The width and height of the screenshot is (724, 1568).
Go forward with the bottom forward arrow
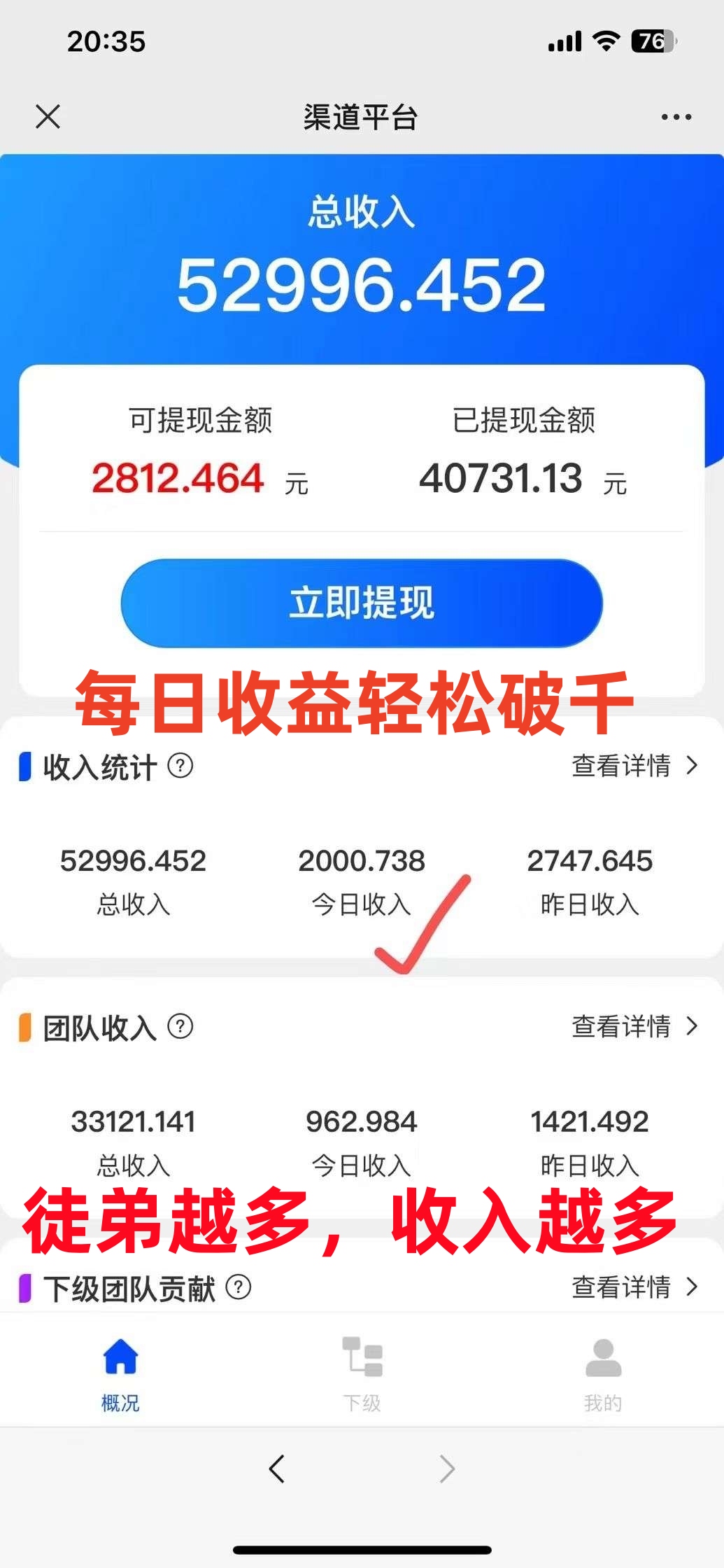point(447,1469)
